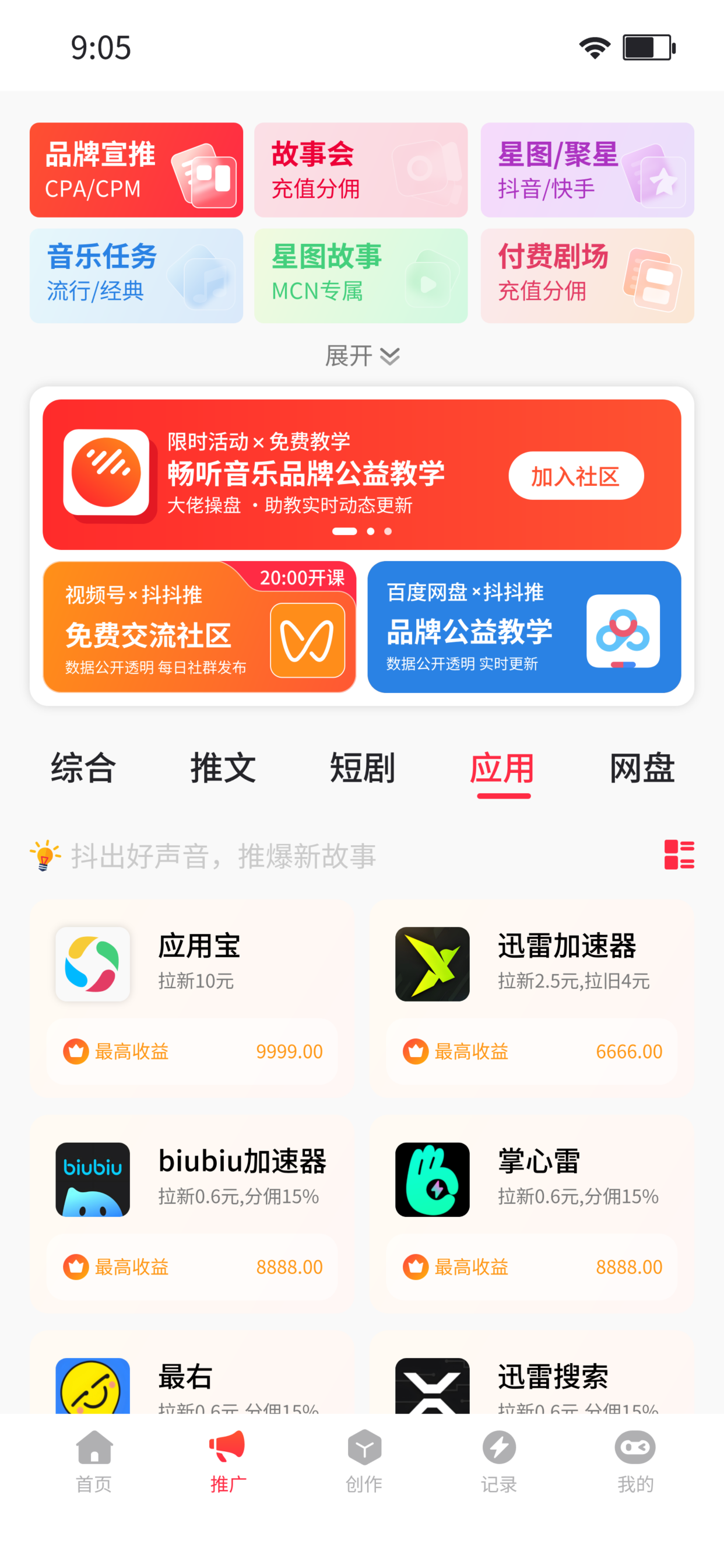Click the 加入社区 button
The image size is (724, 1568).
point(575,477)
